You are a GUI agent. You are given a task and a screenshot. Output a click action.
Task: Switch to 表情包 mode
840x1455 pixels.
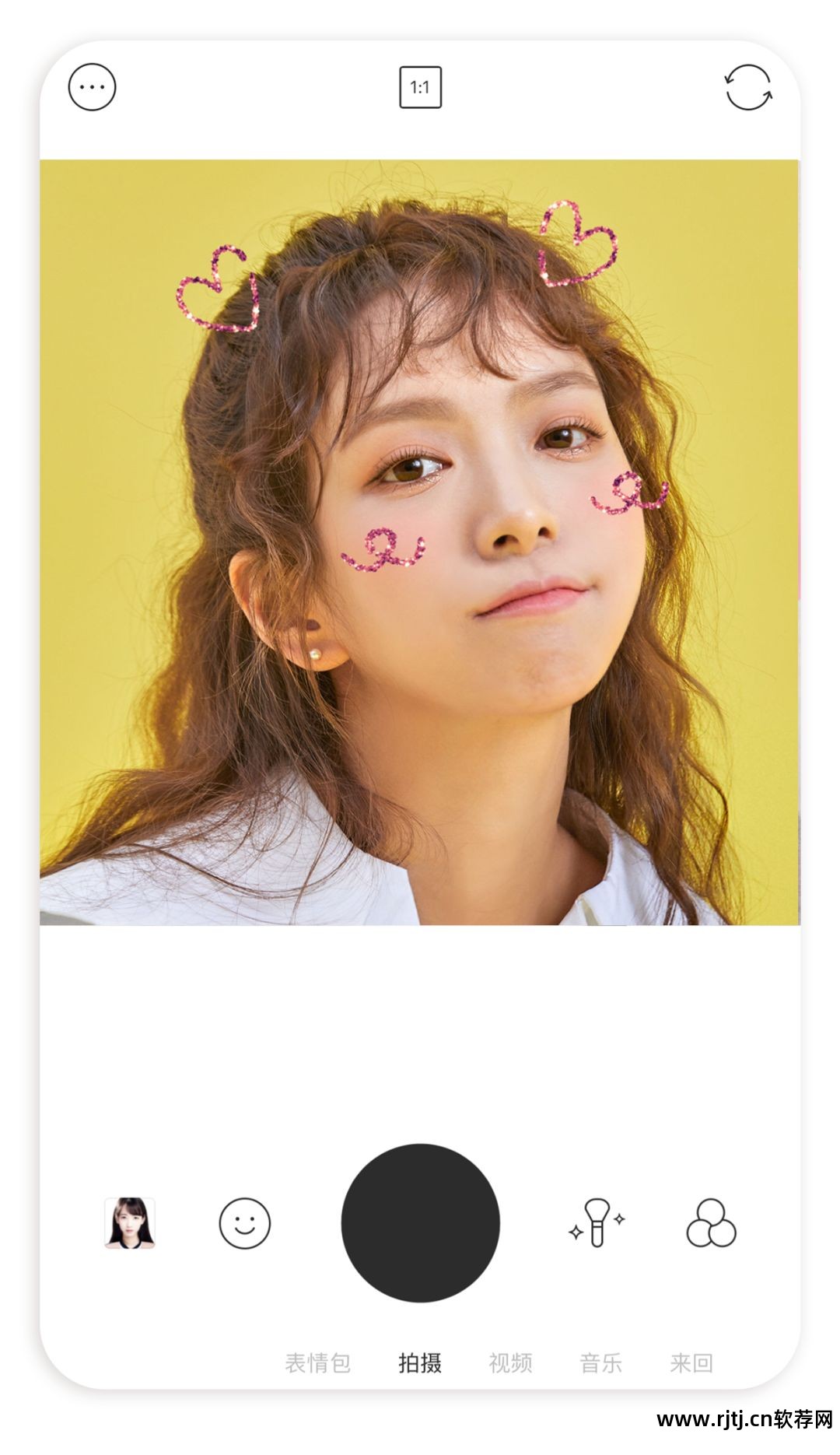point(317,1363)
